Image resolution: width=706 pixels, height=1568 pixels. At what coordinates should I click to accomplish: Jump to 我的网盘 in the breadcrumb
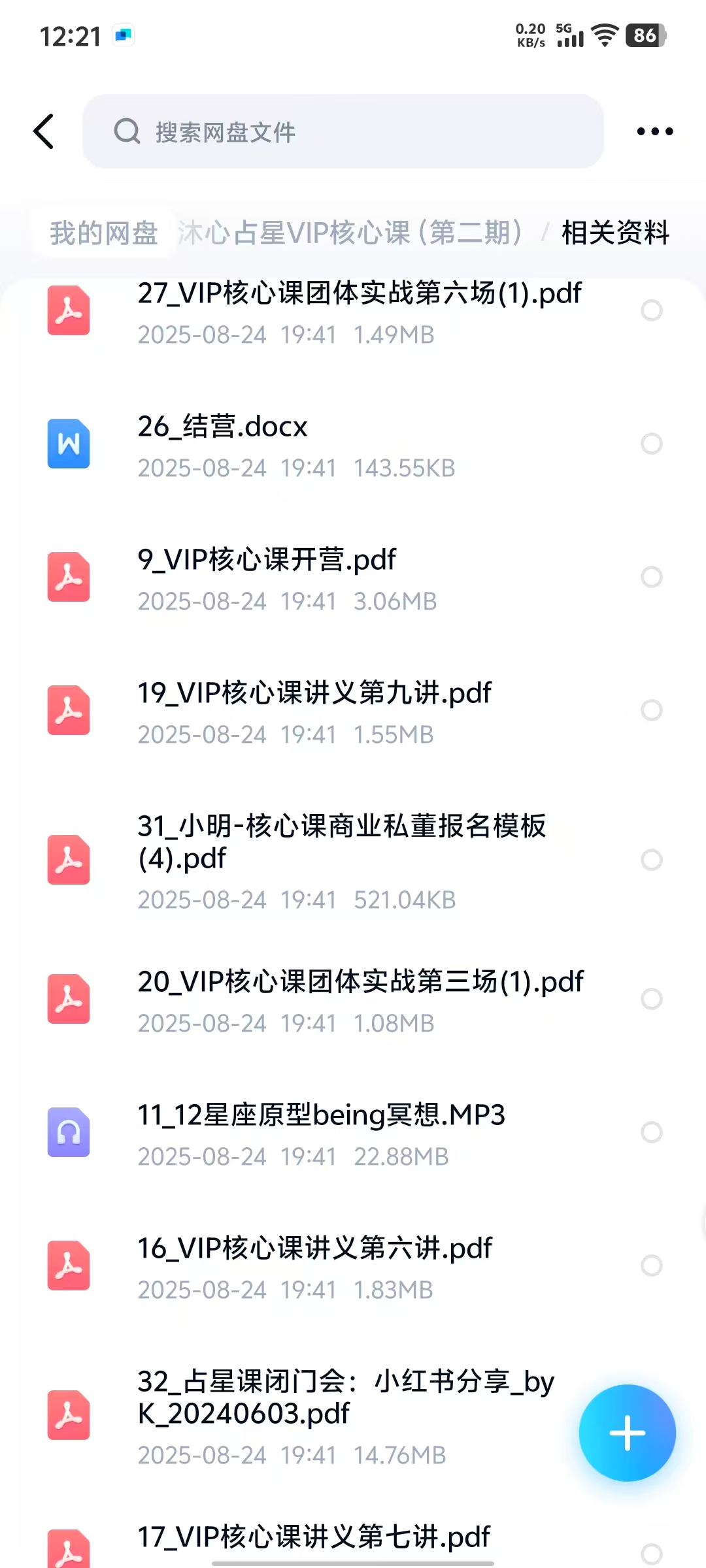pyautogui.click(x=104, y=233)
